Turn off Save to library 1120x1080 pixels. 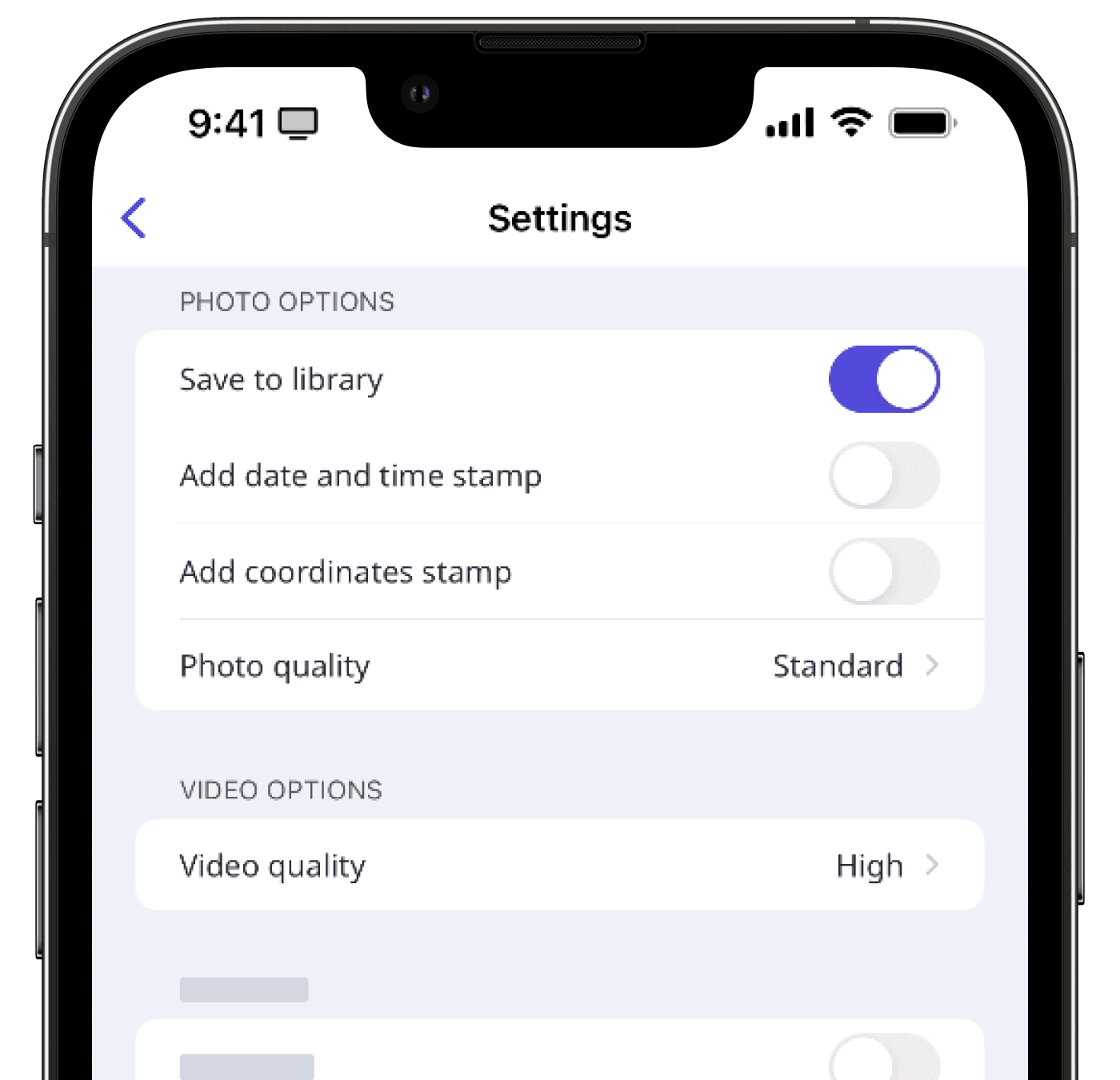click(x=884, y=379)
